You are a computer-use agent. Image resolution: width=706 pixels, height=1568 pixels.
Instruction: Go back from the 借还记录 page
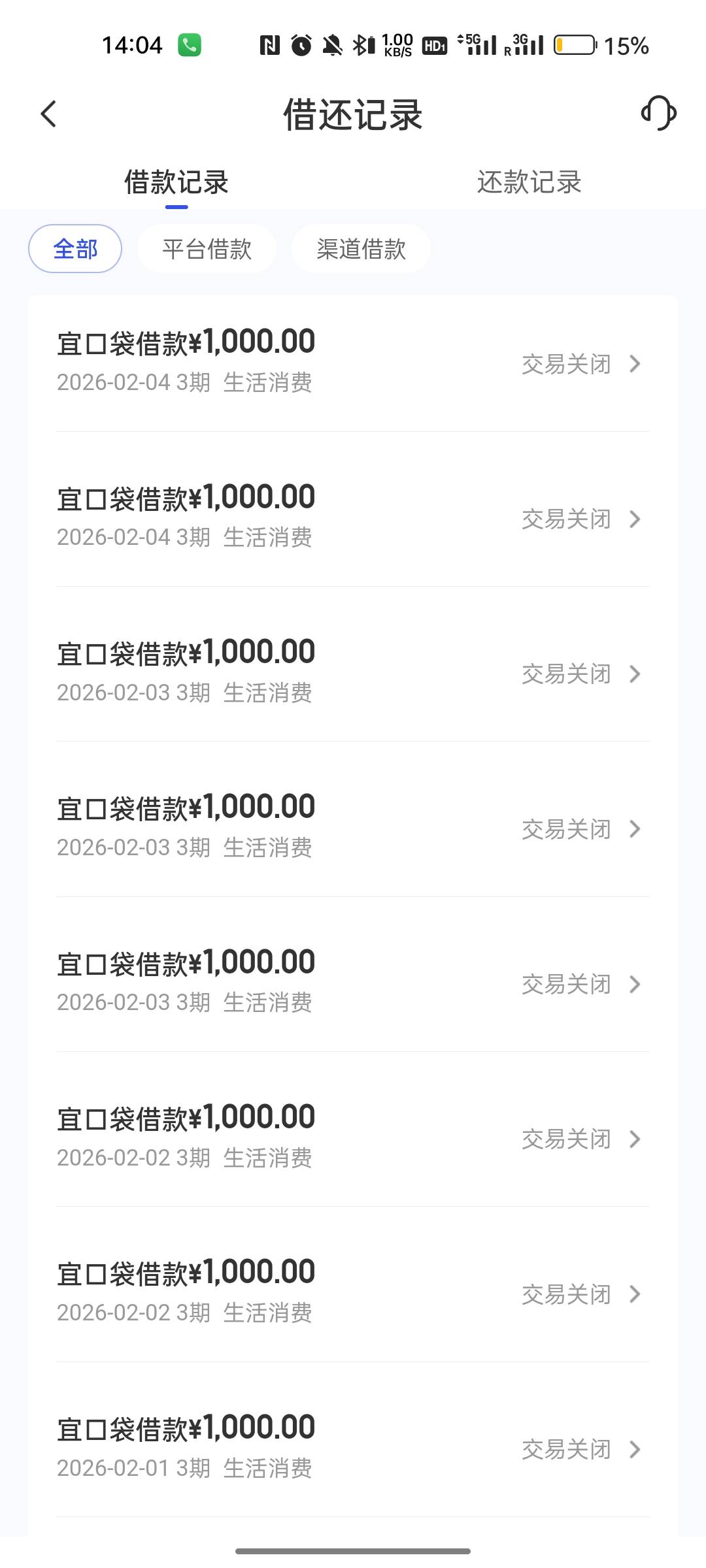(x=49, y=114)
